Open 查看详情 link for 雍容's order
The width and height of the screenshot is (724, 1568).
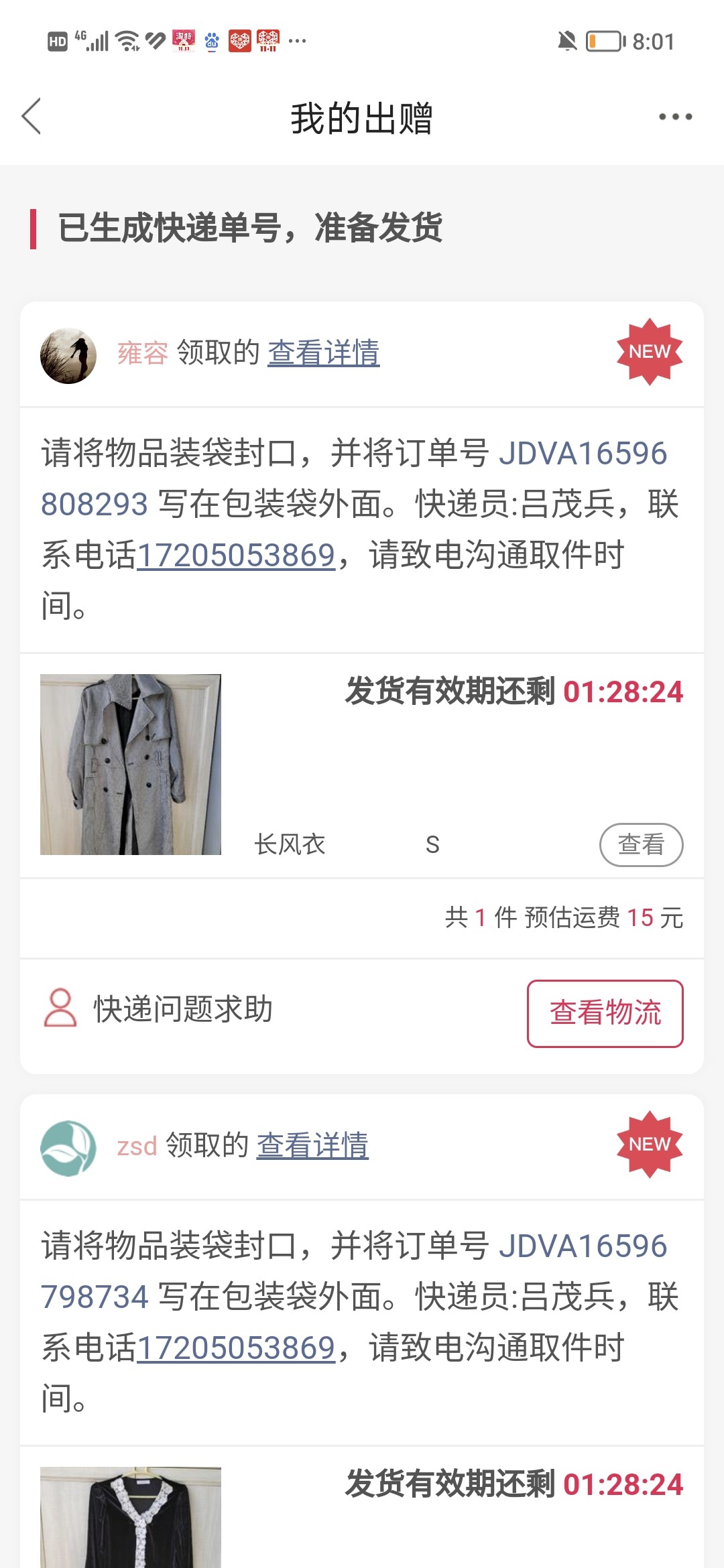coord(324,352)
